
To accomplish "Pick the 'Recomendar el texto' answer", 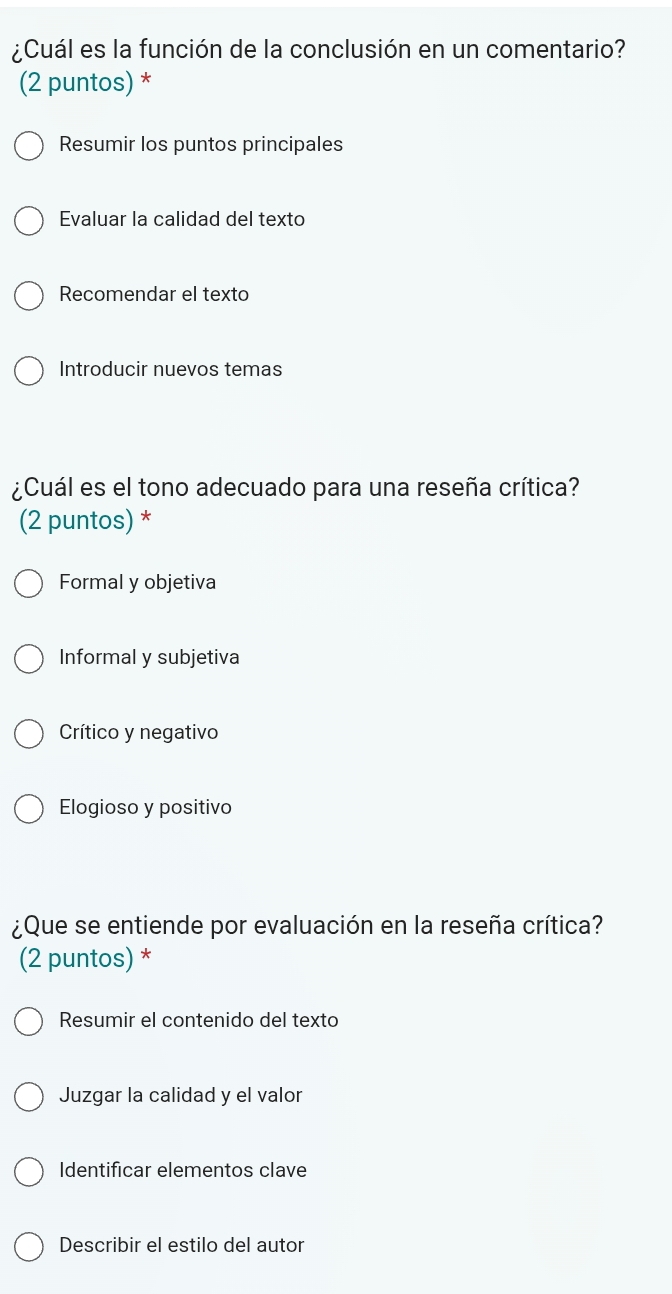I will (29, 295).
